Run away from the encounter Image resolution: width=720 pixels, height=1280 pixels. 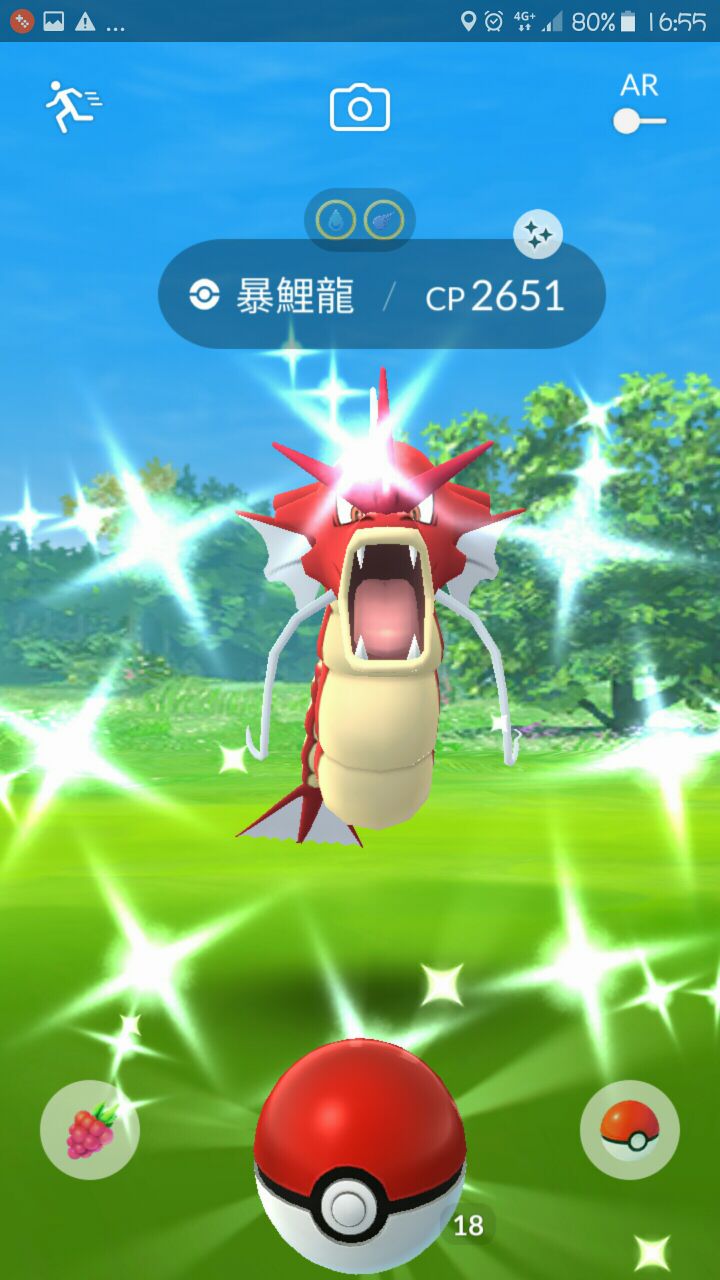coord(72,107)
